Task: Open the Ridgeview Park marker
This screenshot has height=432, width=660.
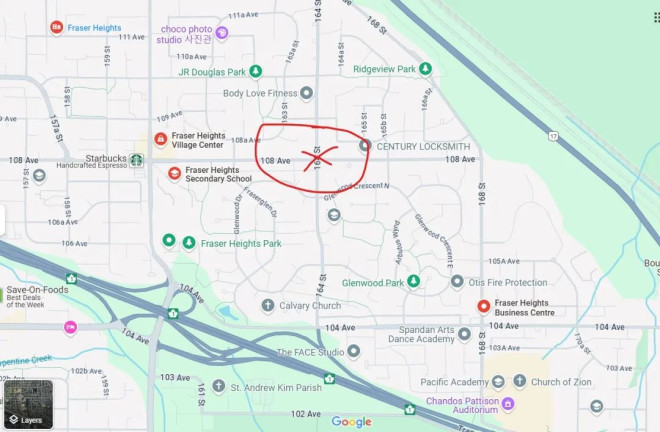Action: (425, 69)
